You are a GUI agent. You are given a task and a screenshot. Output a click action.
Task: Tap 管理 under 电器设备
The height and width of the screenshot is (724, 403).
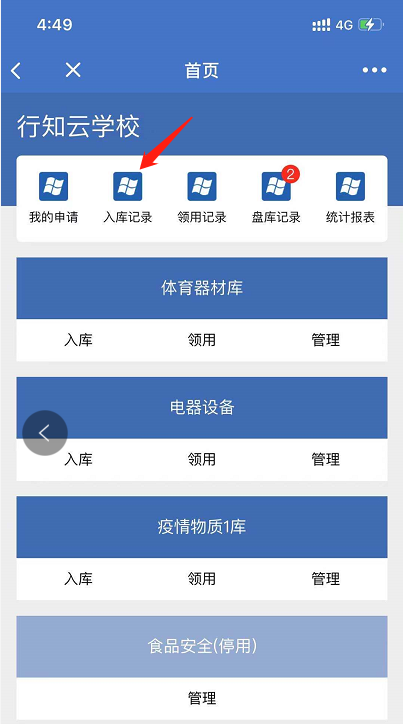[x=325, y=459]
